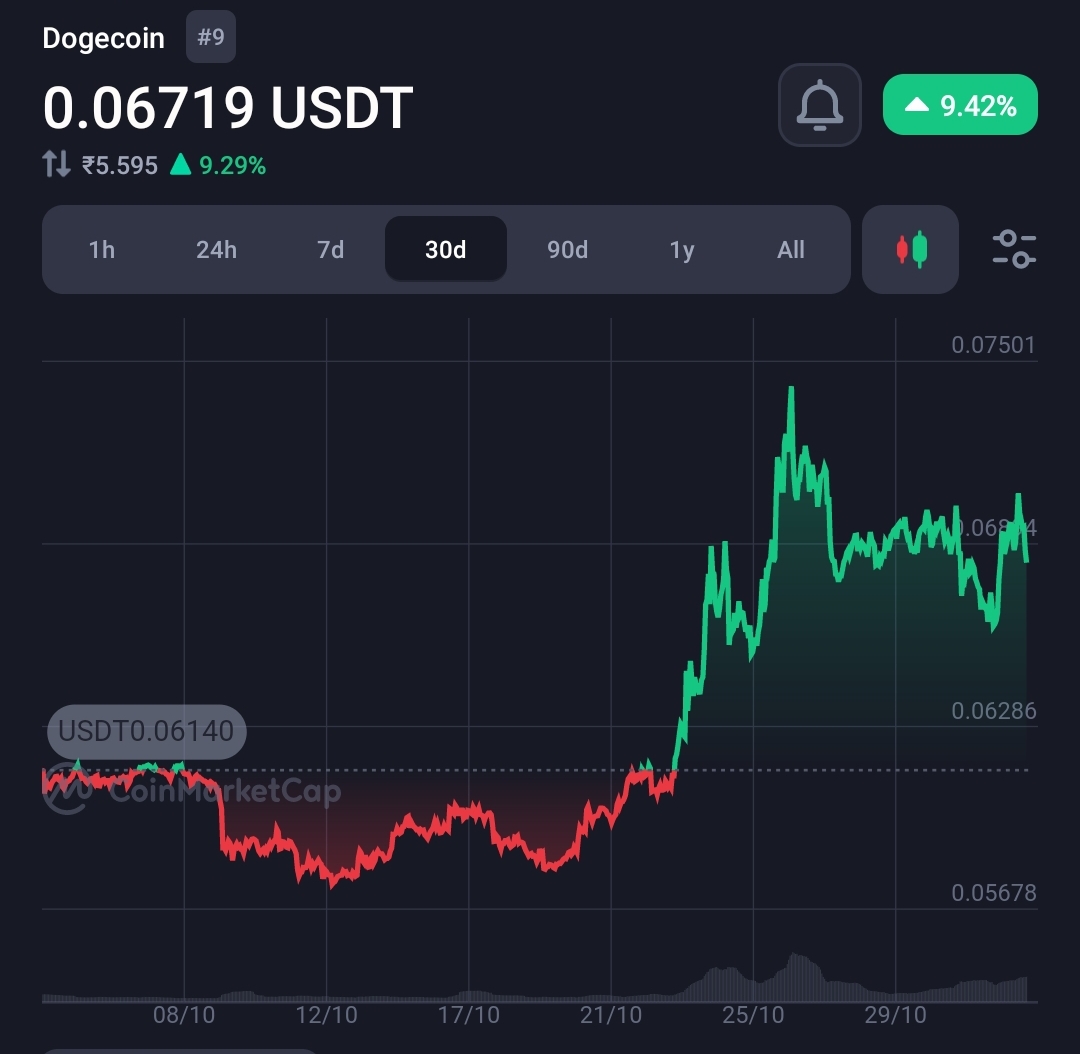The image size is (1080, 1054).
Task: Open the price alert bell
Action: coord(819,105)
